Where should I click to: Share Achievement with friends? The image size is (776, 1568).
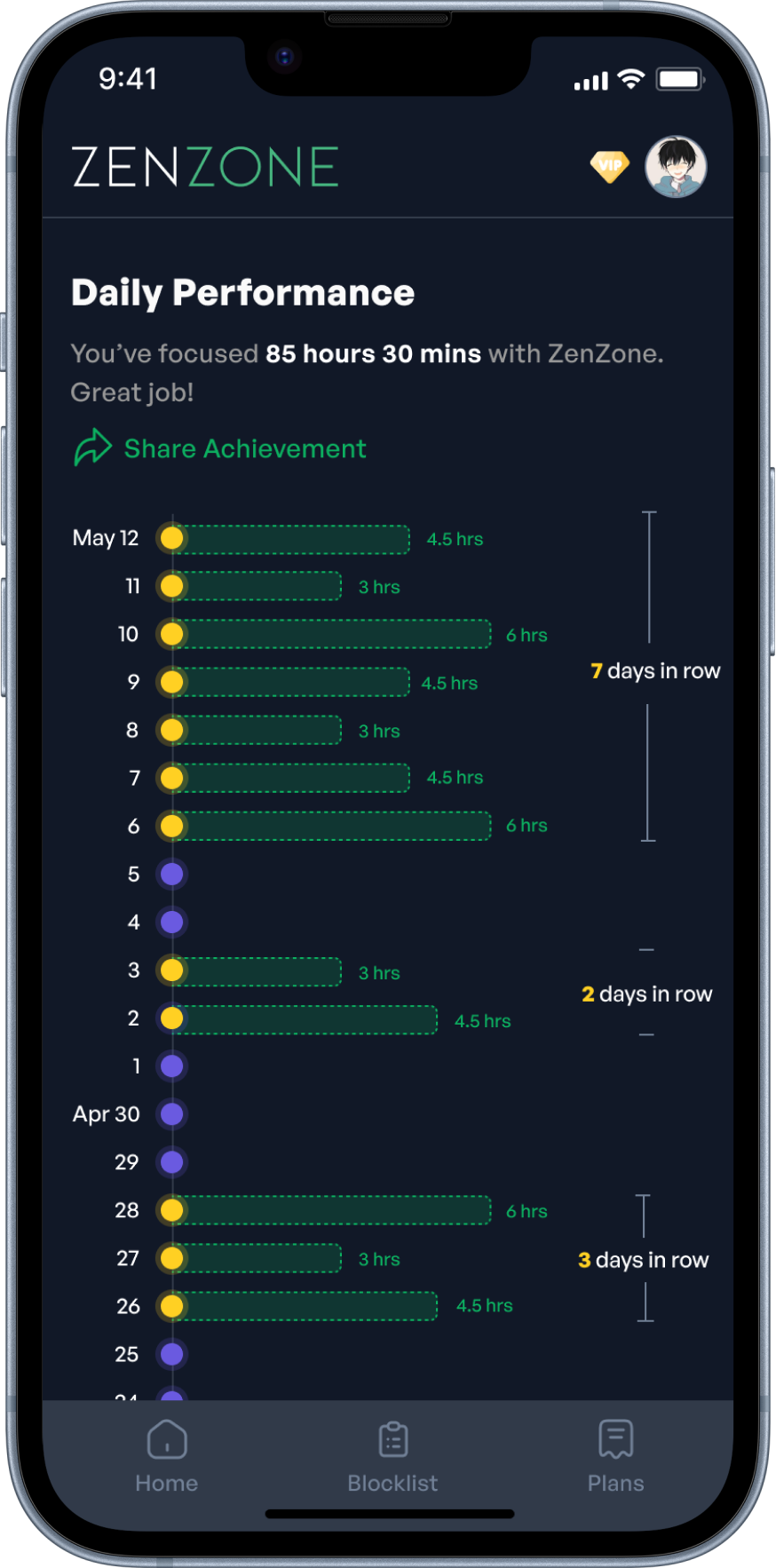(x=220, y=448)
